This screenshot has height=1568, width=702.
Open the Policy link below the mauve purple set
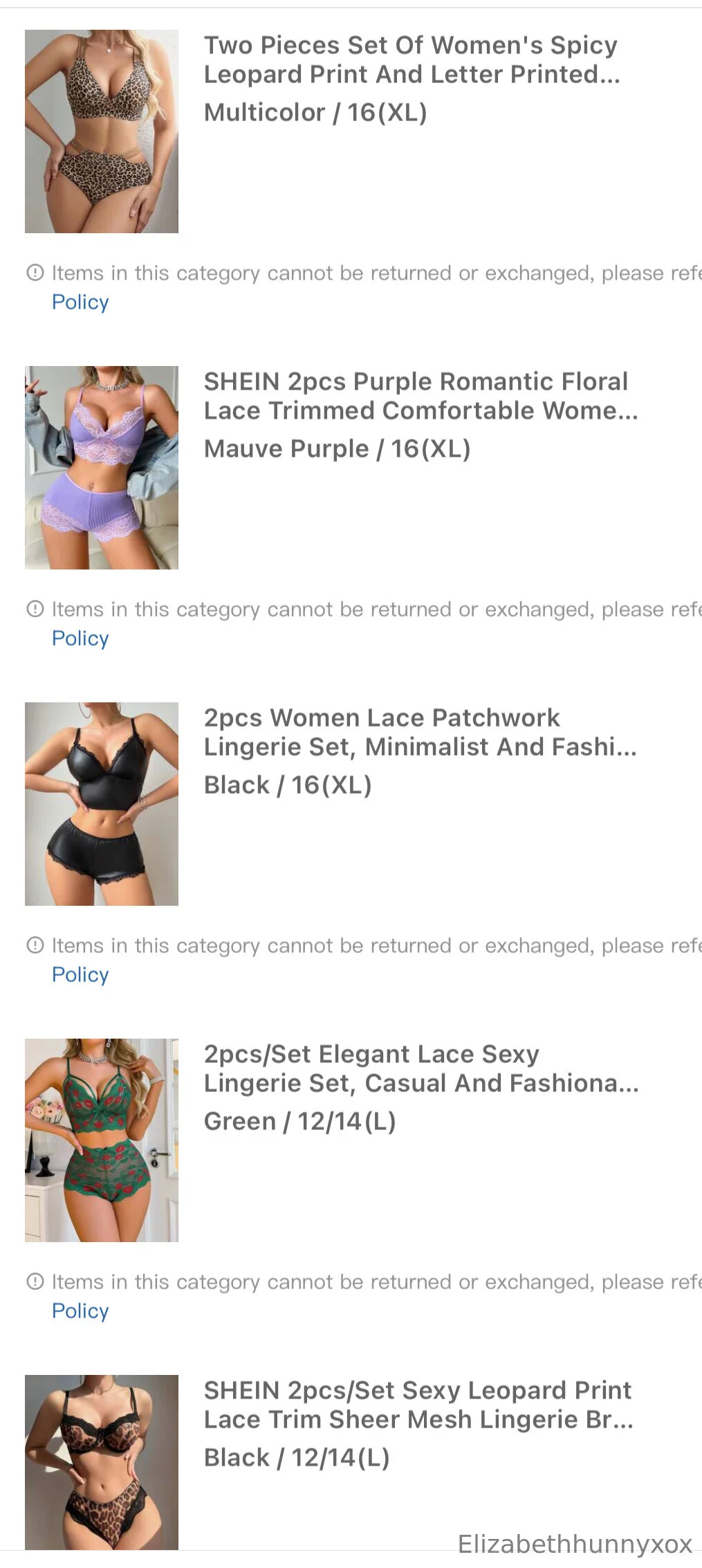80,638
